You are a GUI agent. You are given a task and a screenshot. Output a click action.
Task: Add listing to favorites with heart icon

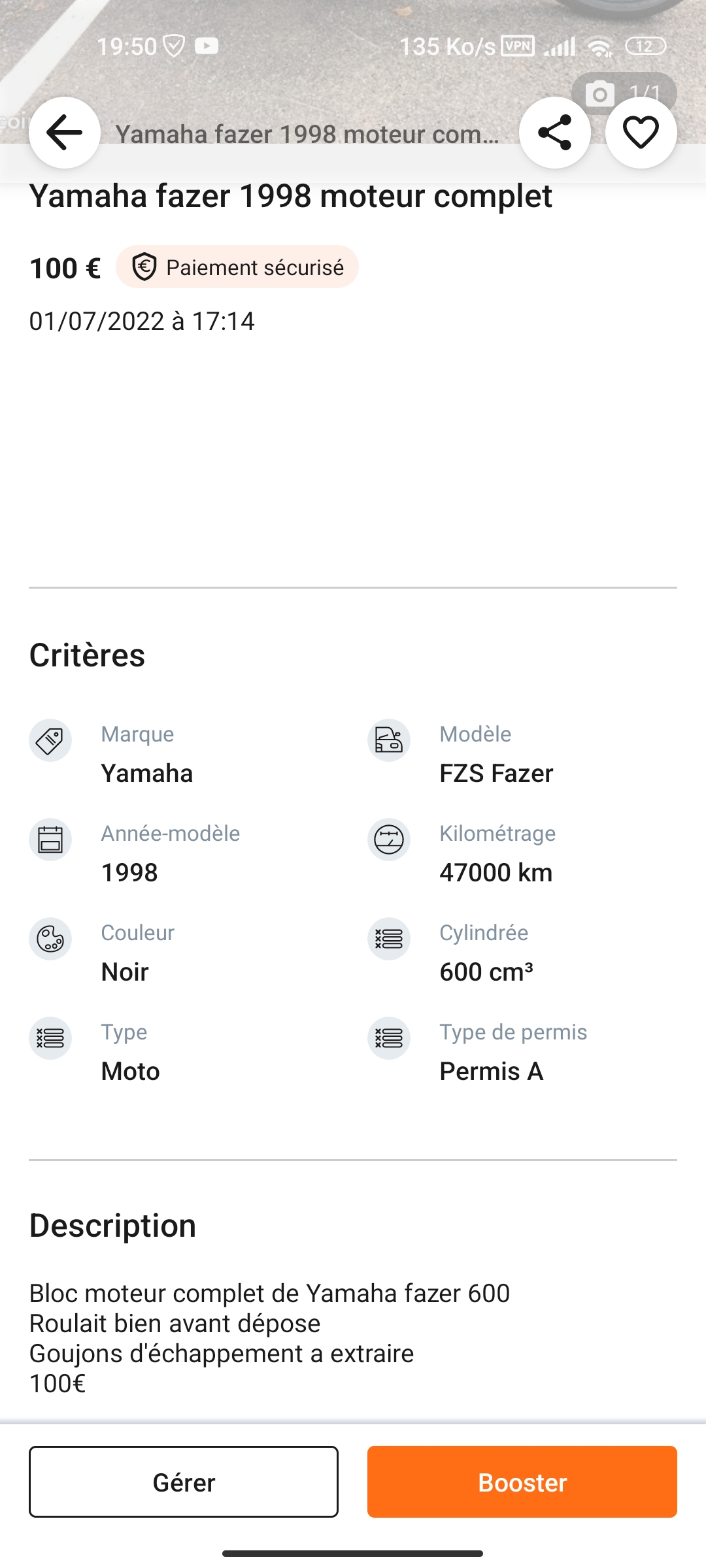tap(641, 133)
